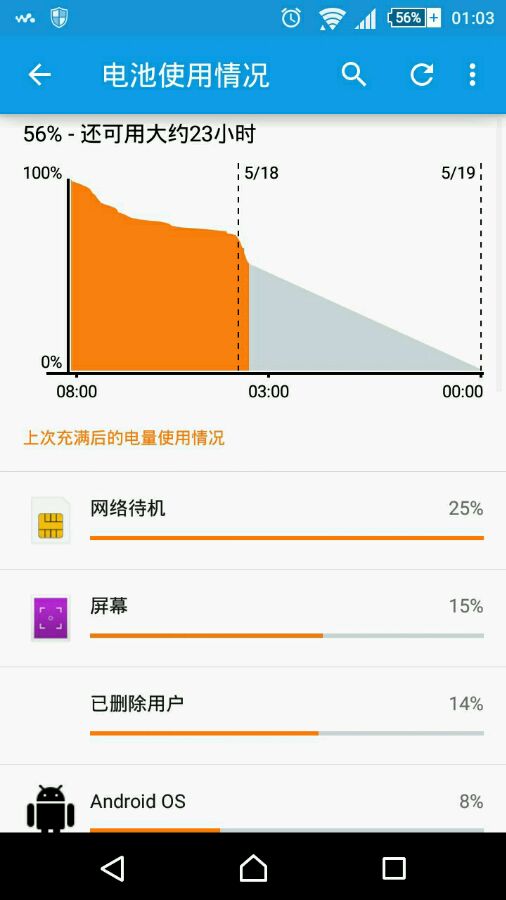Viewport: 506px width, 900px height.
Task: Open recent apps from navigation bar
Action: tap(394, 868)
